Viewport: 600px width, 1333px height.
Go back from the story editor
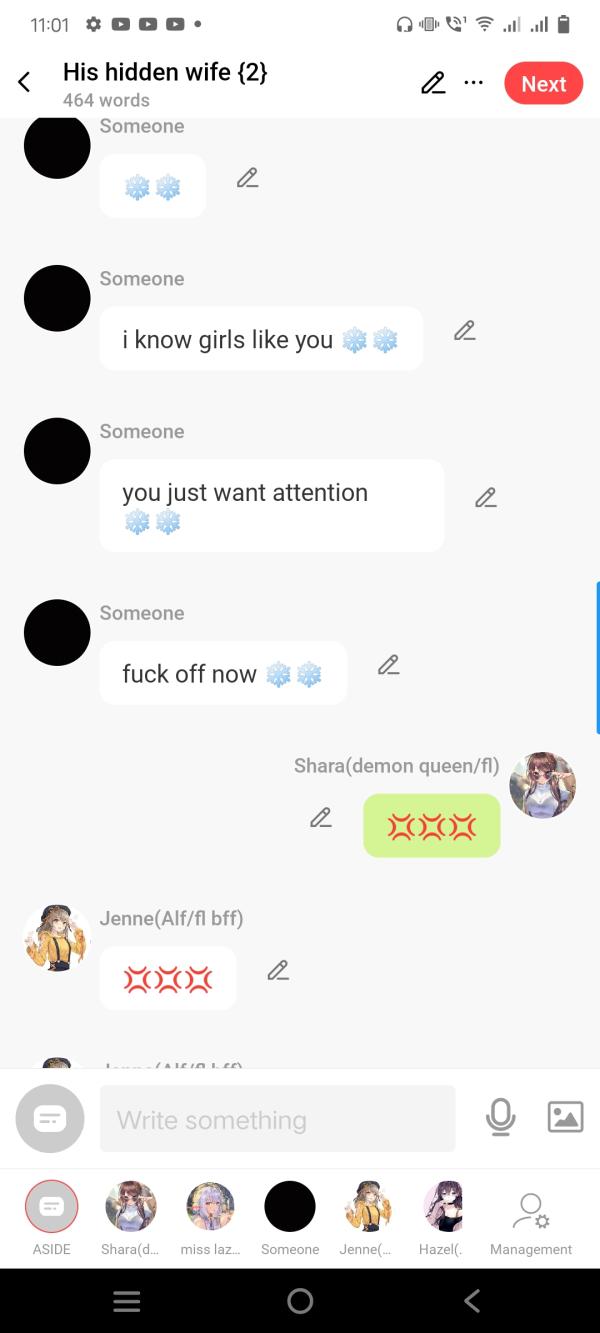[25, 83]
